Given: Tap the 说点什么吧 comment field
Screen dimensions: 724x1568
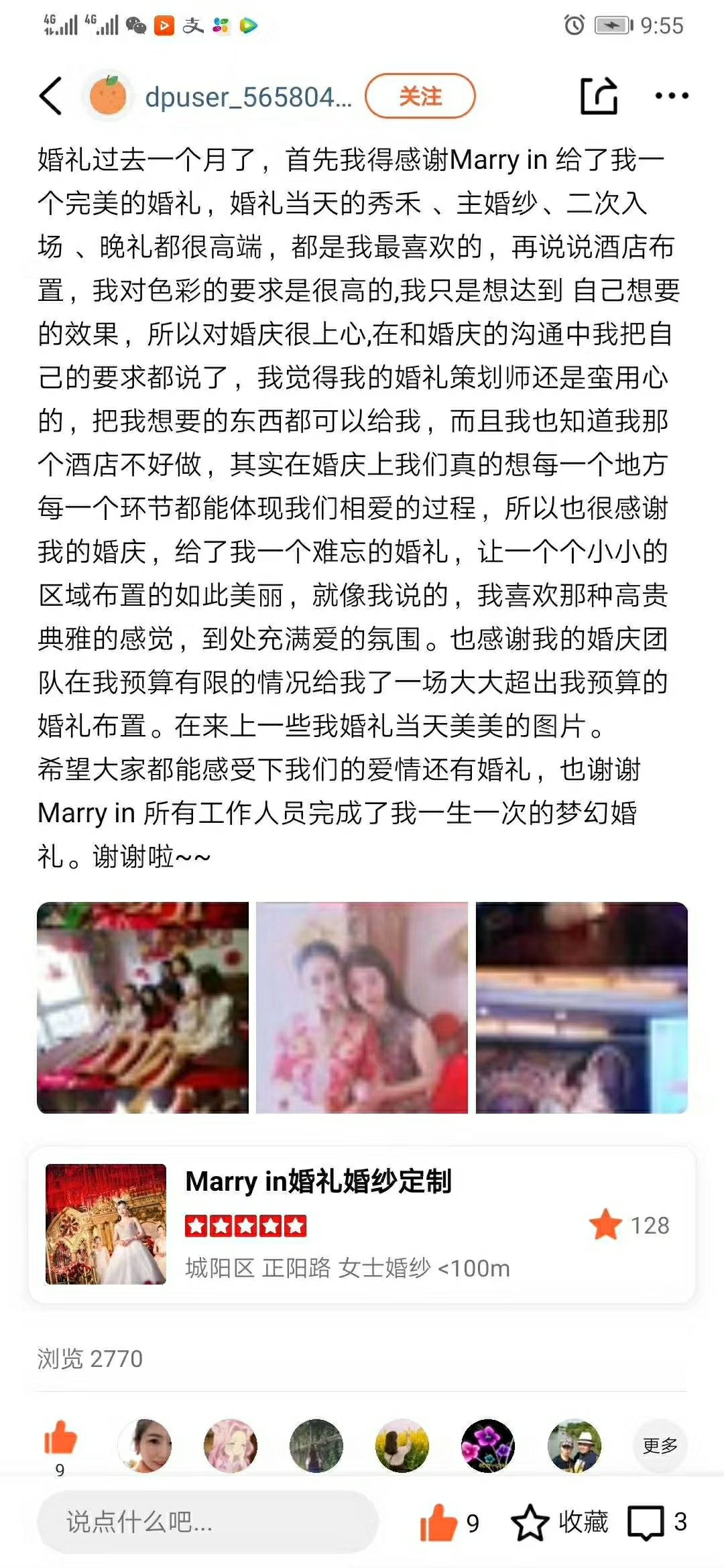Looking at the screenshot, I should (208, 1522).
